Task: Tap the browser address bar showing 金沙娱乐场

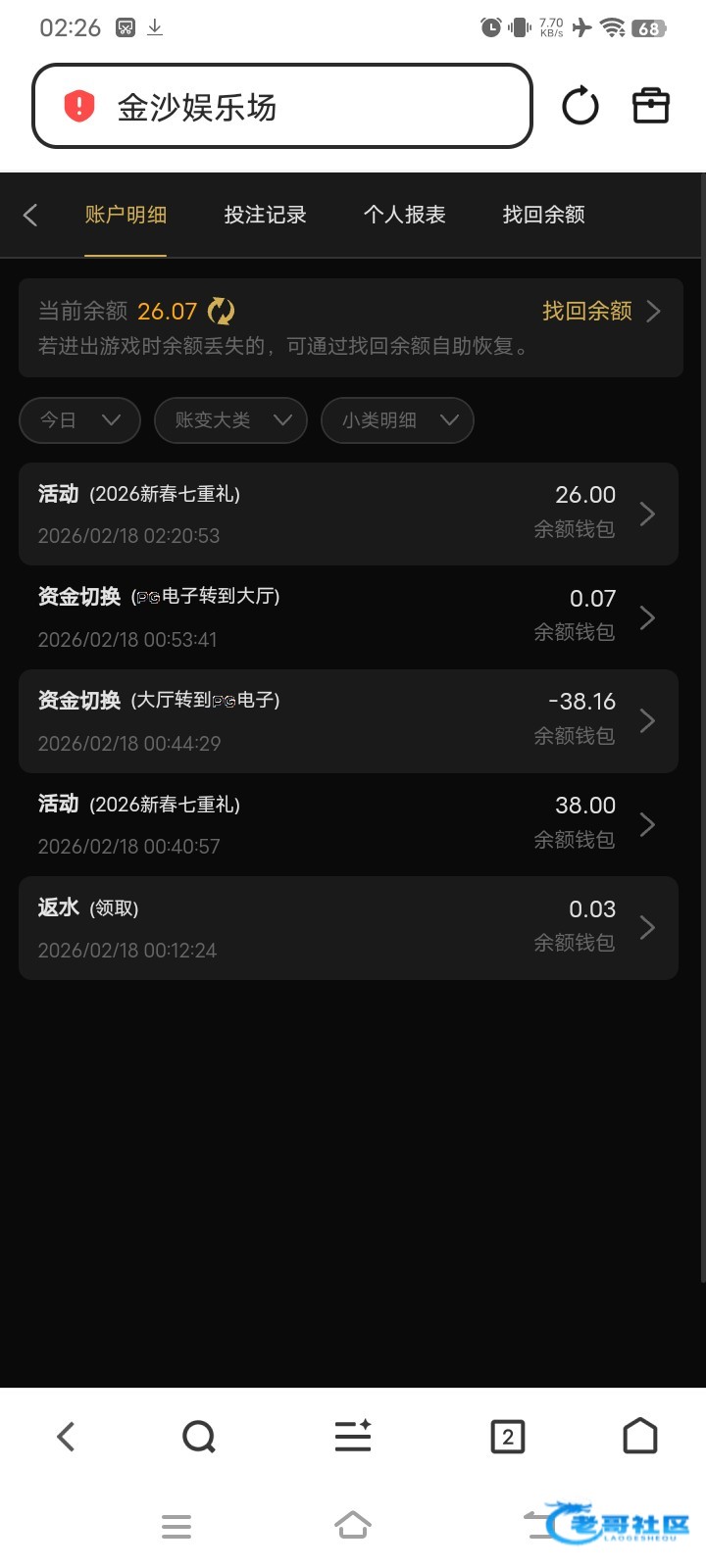Action: [282, 107]
